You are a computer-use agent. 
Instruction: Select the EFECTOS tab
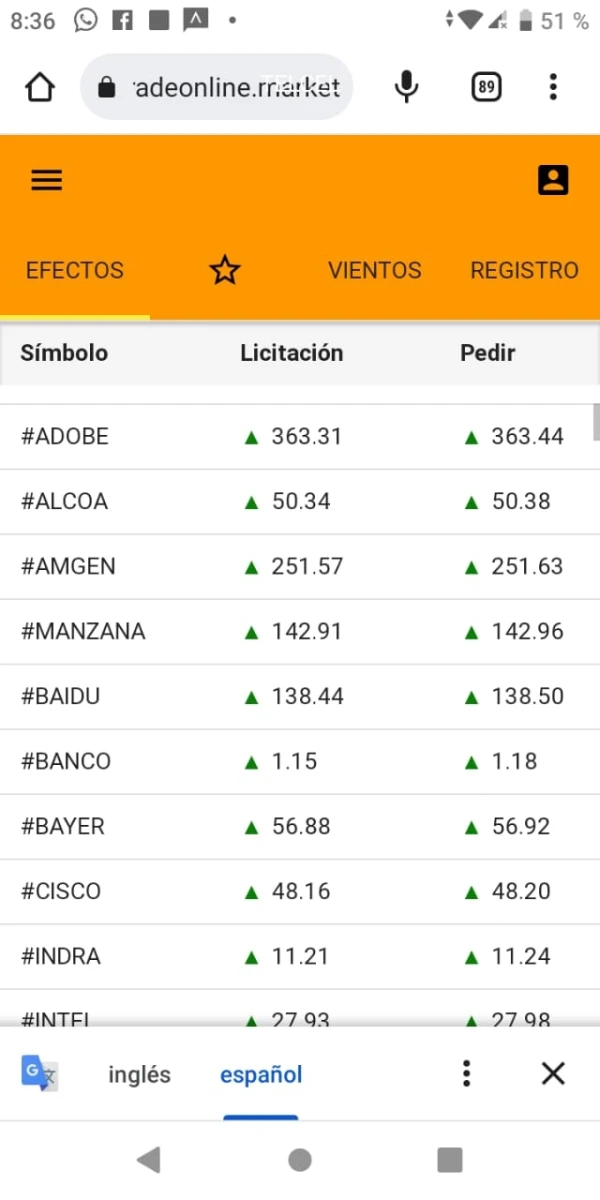pos(75,270)
